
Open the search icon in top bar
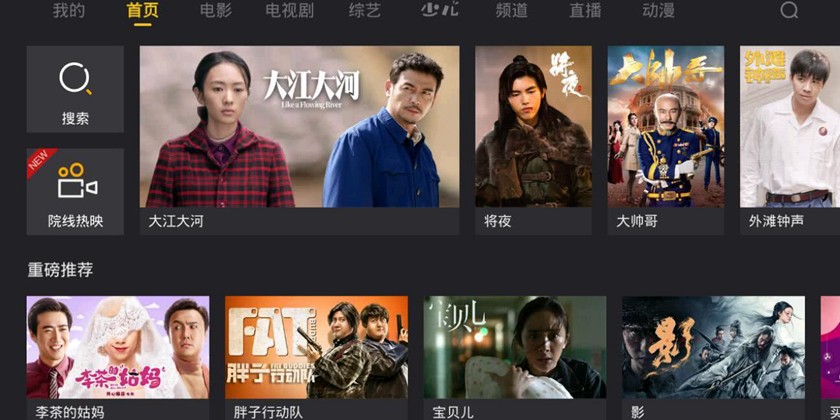(789, 11)
